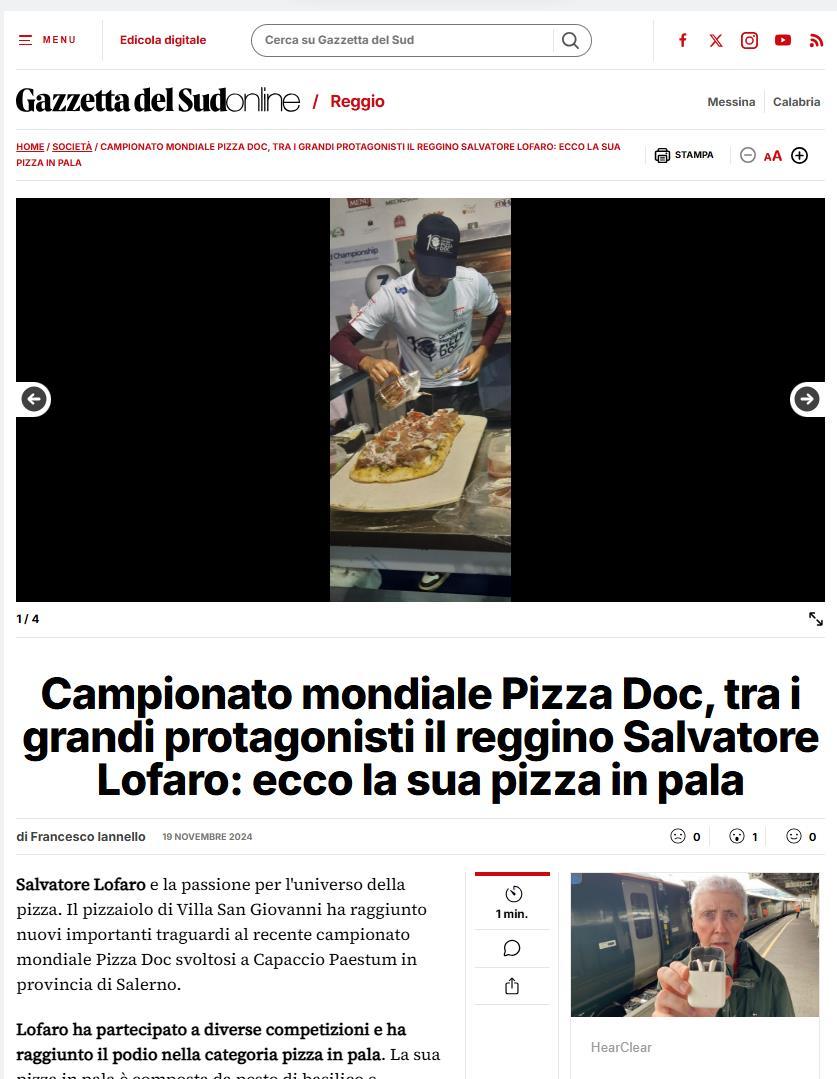Image resolution: width=837 pixels, height=1079 pixels.
Task: Open the RSS feed
Action: pyautogui.click(x=816, y=40)
